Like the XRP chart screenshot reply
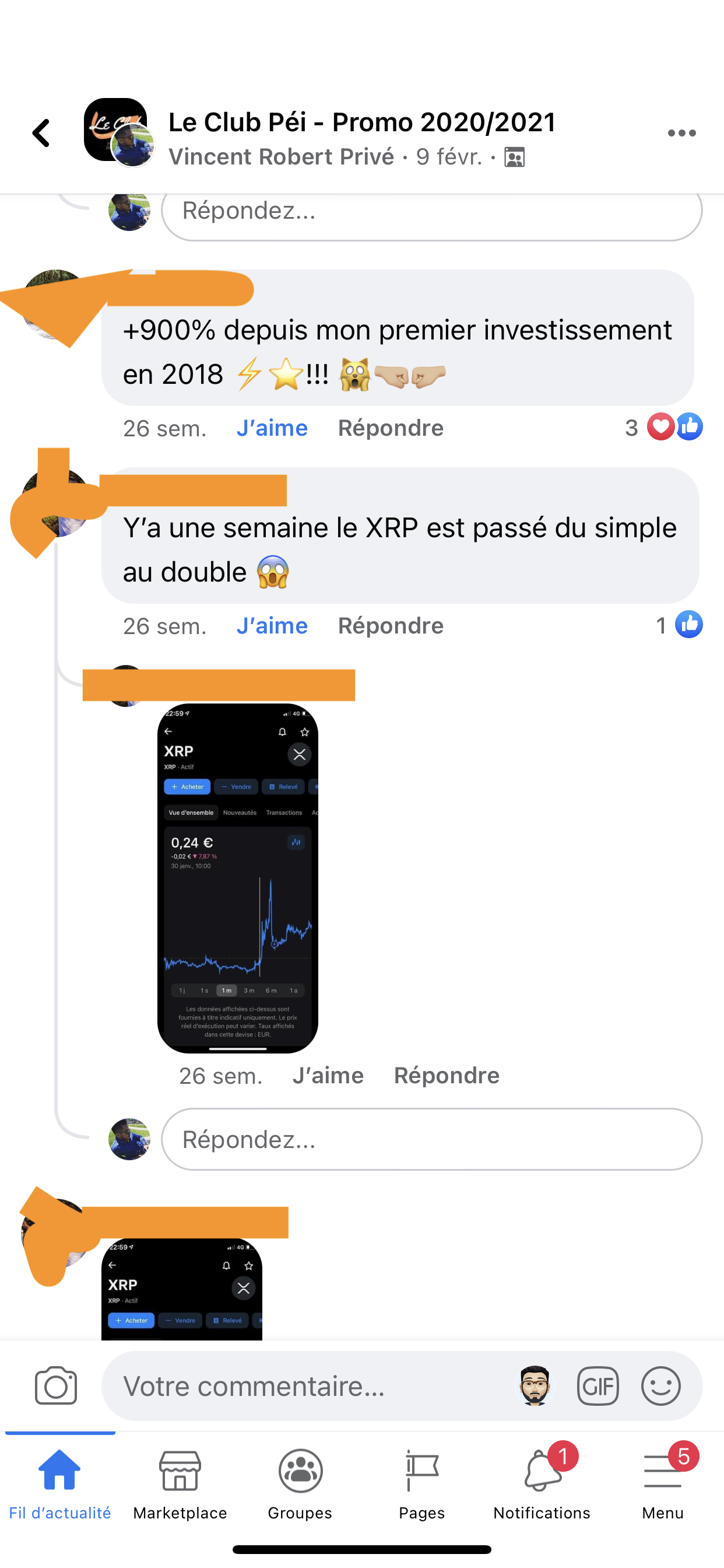 pos(328,1076)
